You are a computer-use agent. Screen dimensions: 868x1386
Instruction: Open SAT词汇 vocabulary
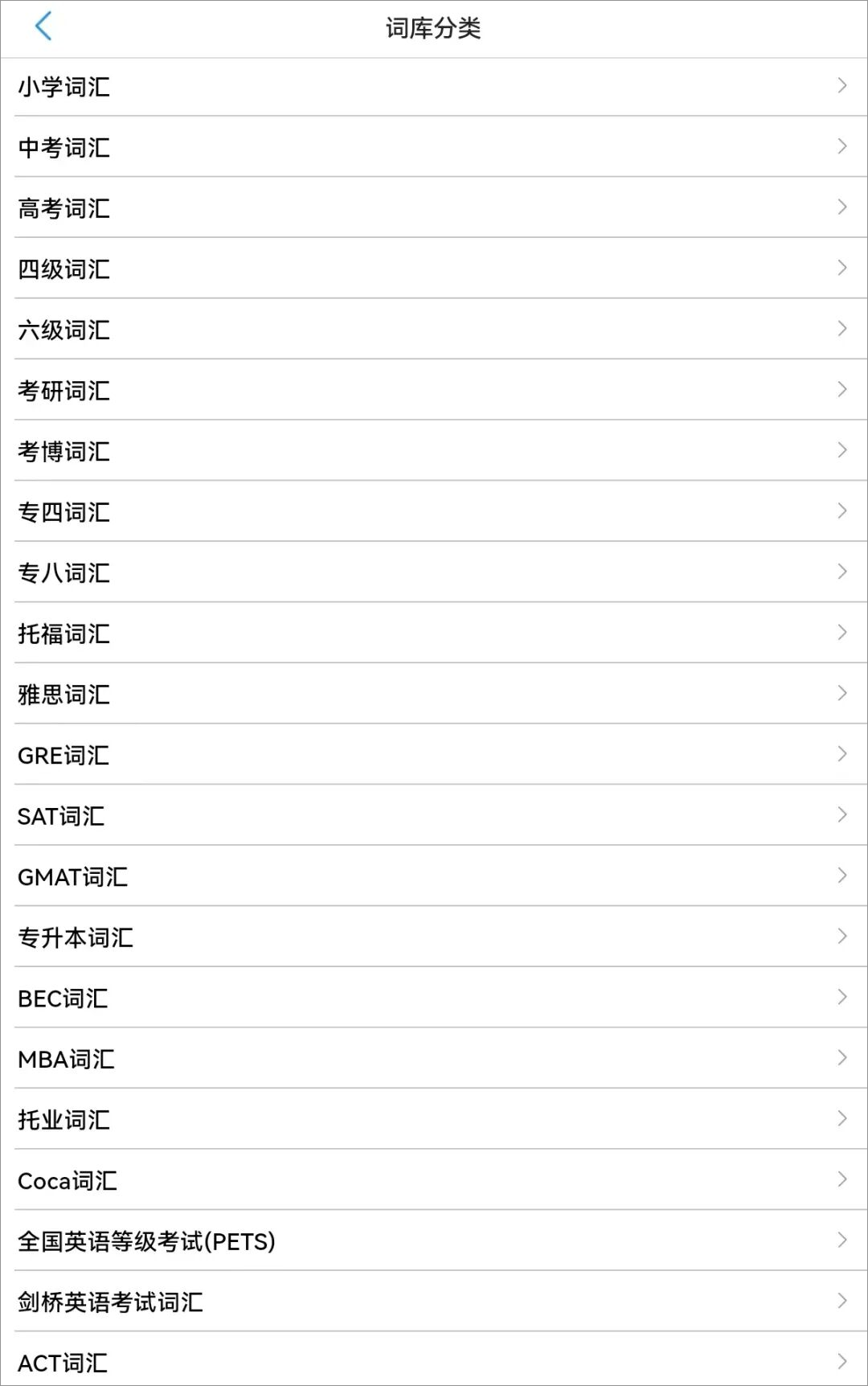click(62, 817)
